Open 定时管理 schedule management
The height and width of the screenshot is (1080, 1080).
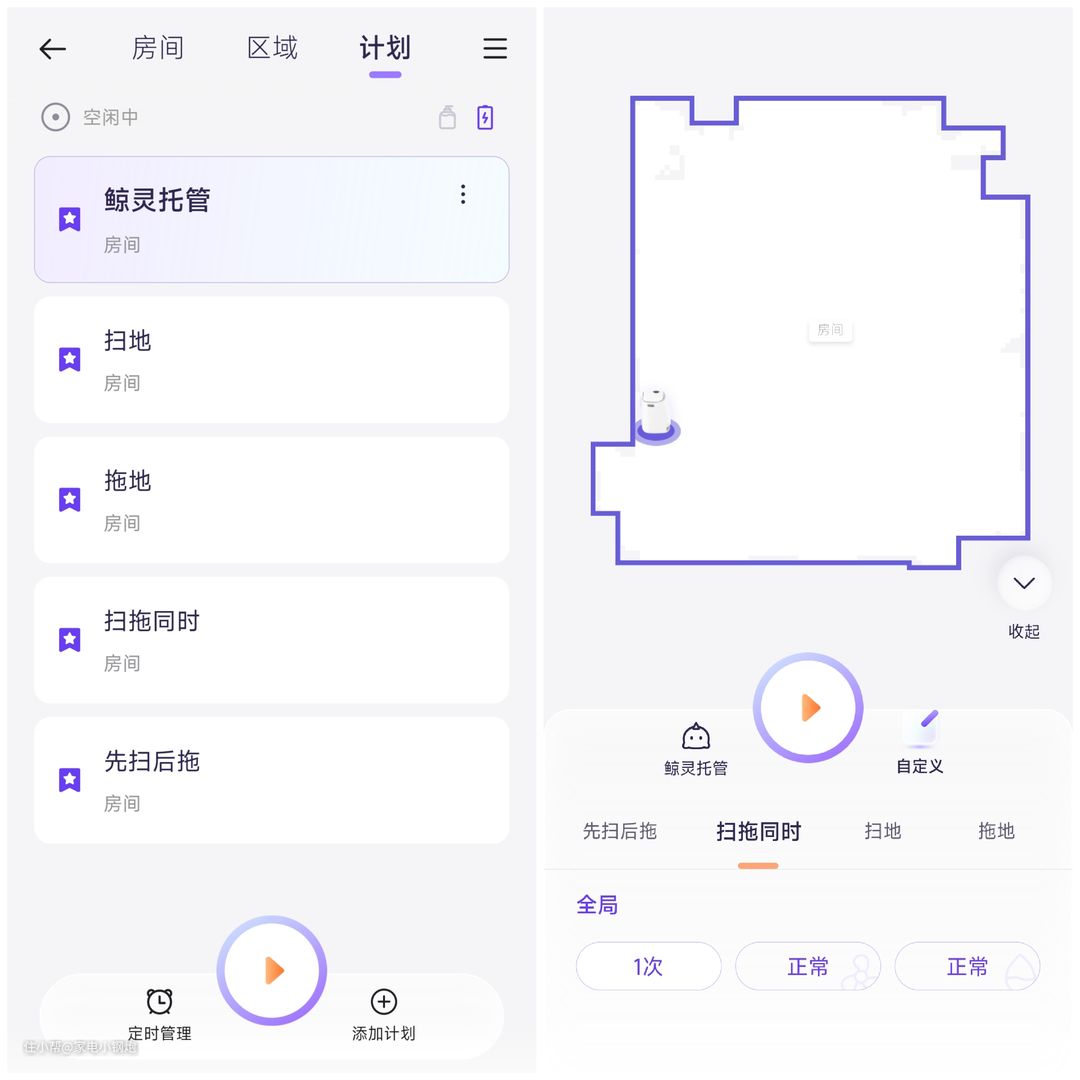159,1014
